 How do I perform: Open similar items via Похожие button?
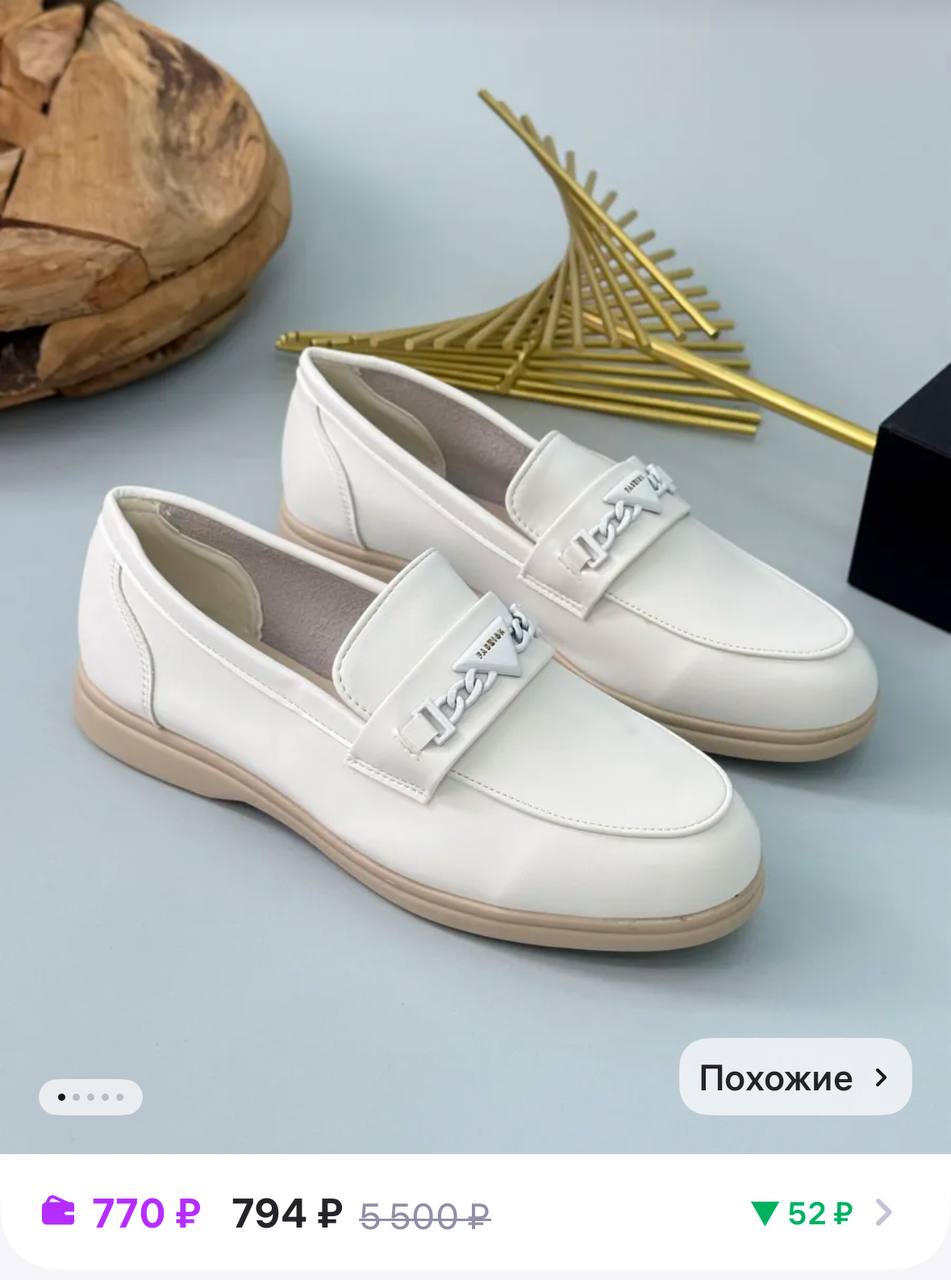[795, 1077]
